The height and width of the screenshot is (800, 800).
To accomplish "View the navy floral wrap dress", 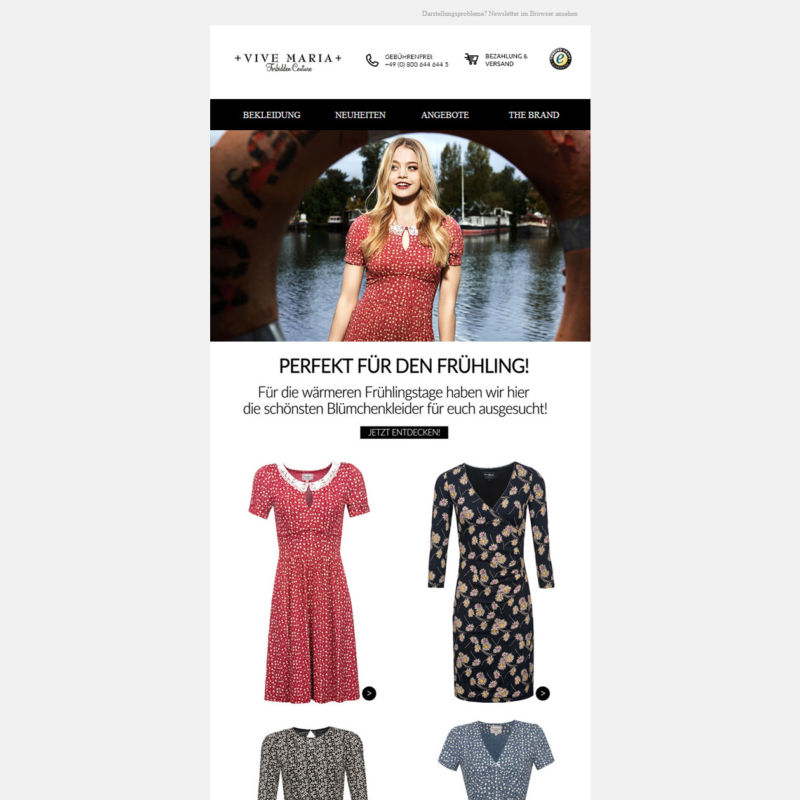I will coord(491,580).
